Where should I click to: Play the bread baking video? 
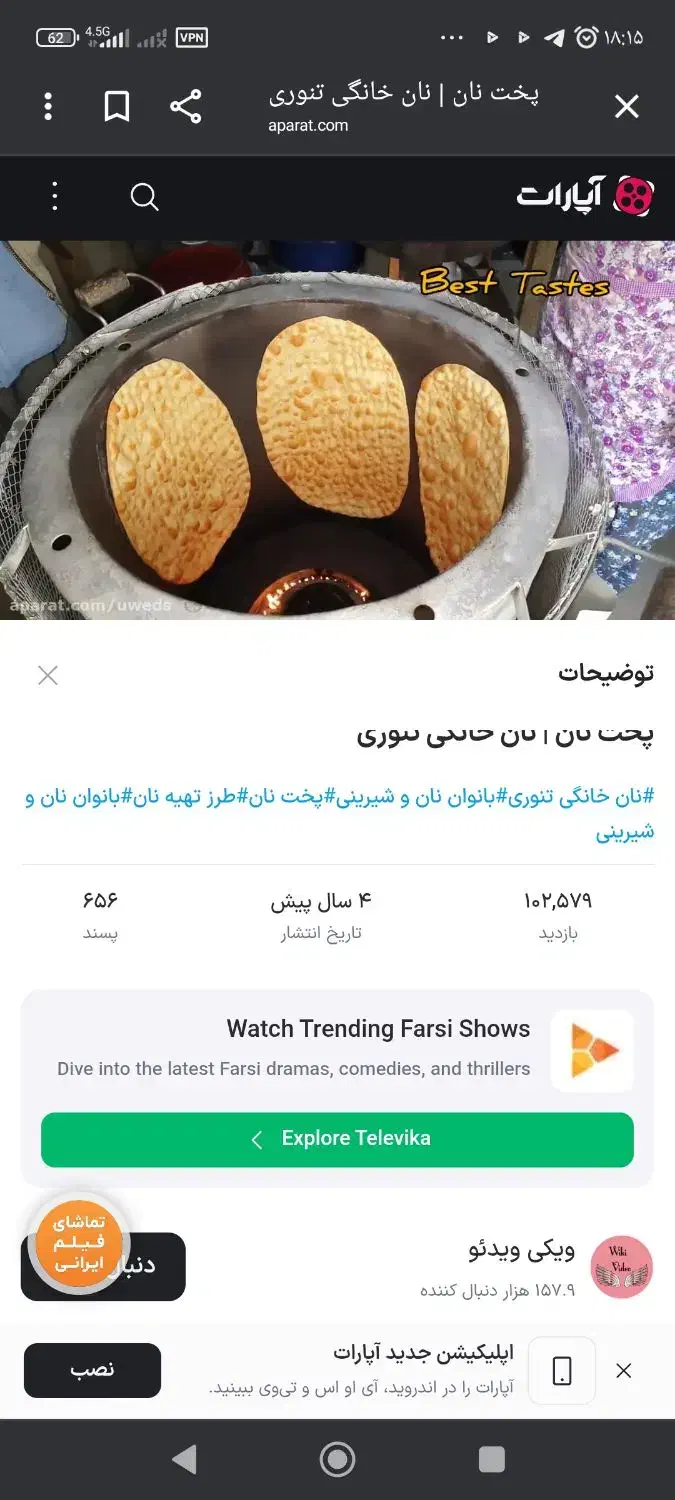pyautogui.click(x=337, y=430)
